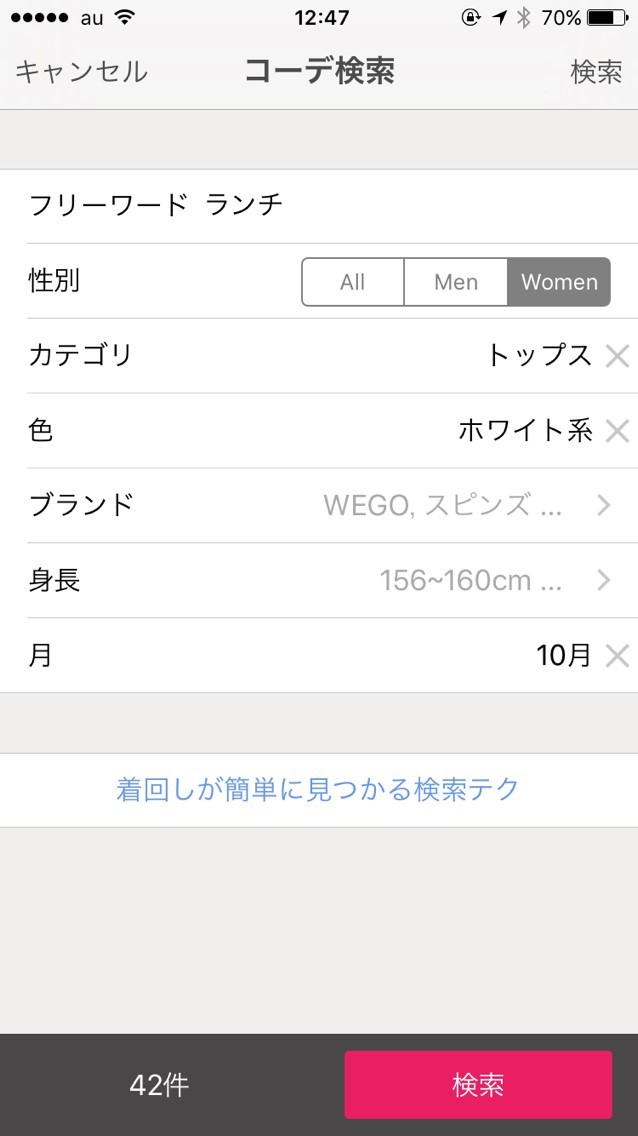Change the 月 month selection
Image resolution: width=638 pixels, height=1136 pixels.
point(300,656)
